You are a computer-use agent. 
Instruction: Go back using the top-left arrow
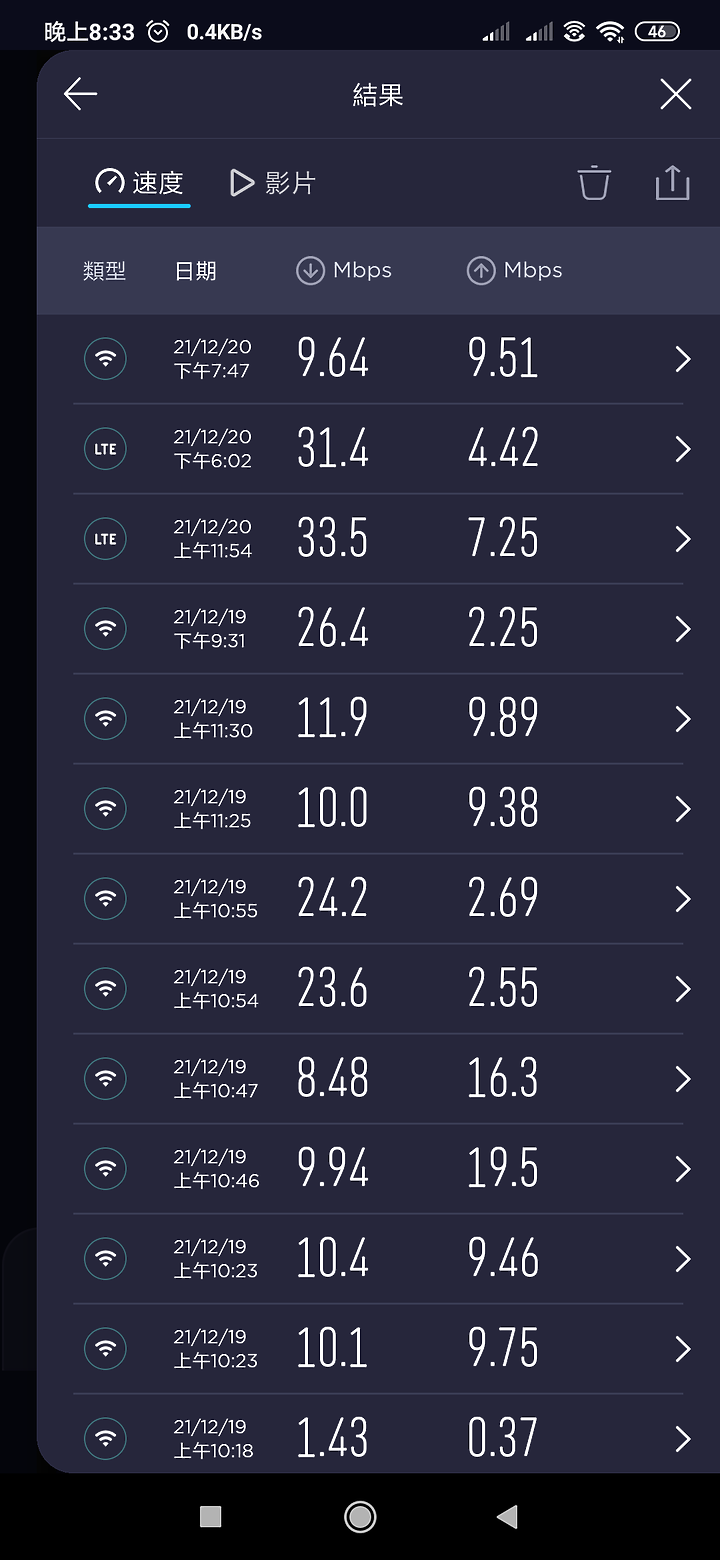coord(80,95)
